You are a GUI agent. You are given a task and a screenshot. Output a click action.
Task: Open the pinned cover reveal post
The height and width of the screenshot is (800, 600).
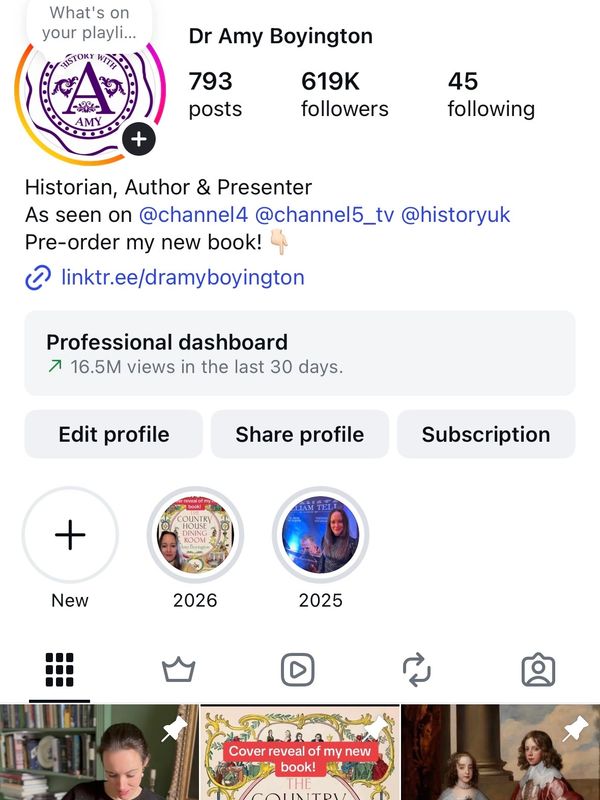click(300, 755)
